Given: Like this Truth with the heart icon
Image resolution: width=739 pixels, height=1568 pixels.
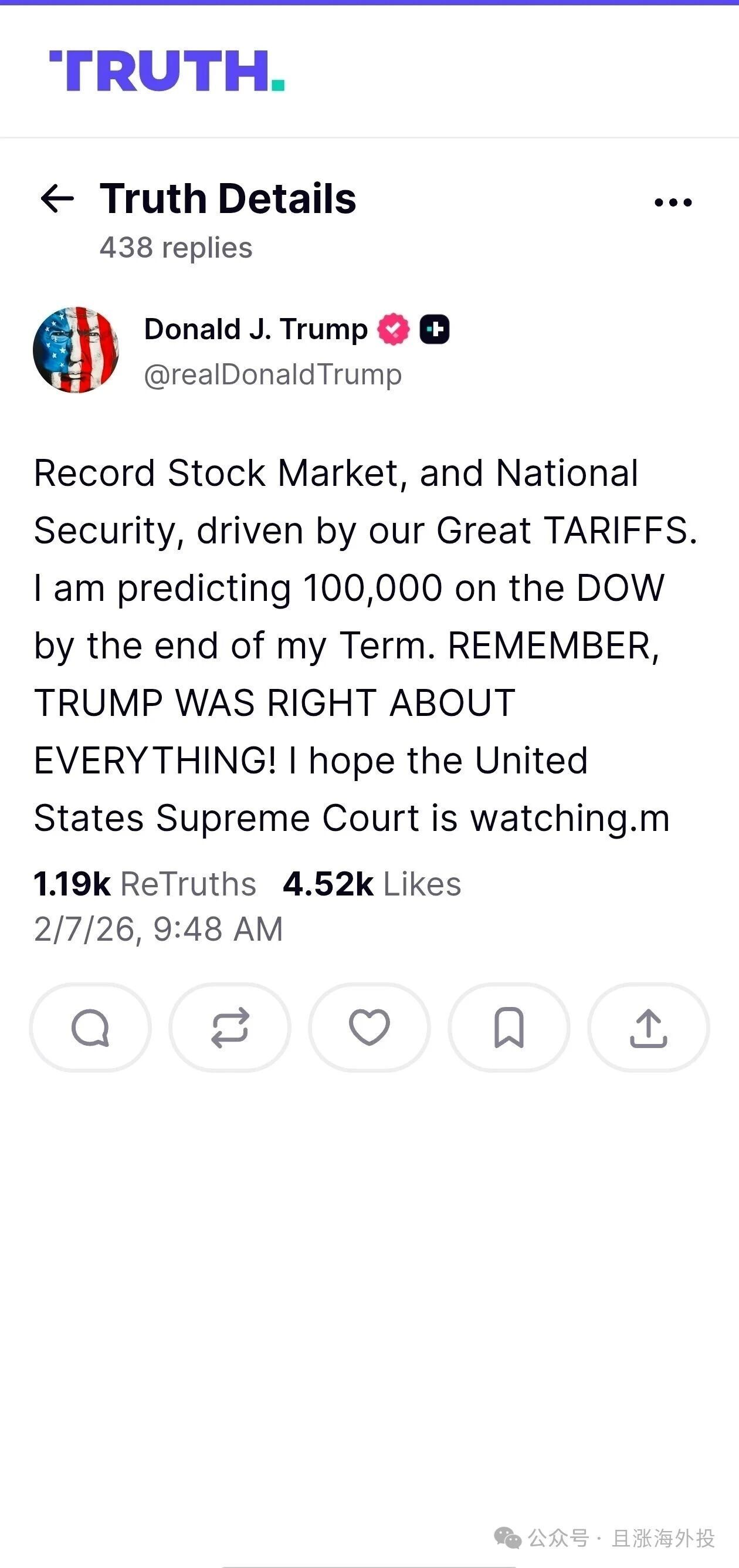Looking at the screenshot, I should pyautogui.click(x=369, y=1028).
